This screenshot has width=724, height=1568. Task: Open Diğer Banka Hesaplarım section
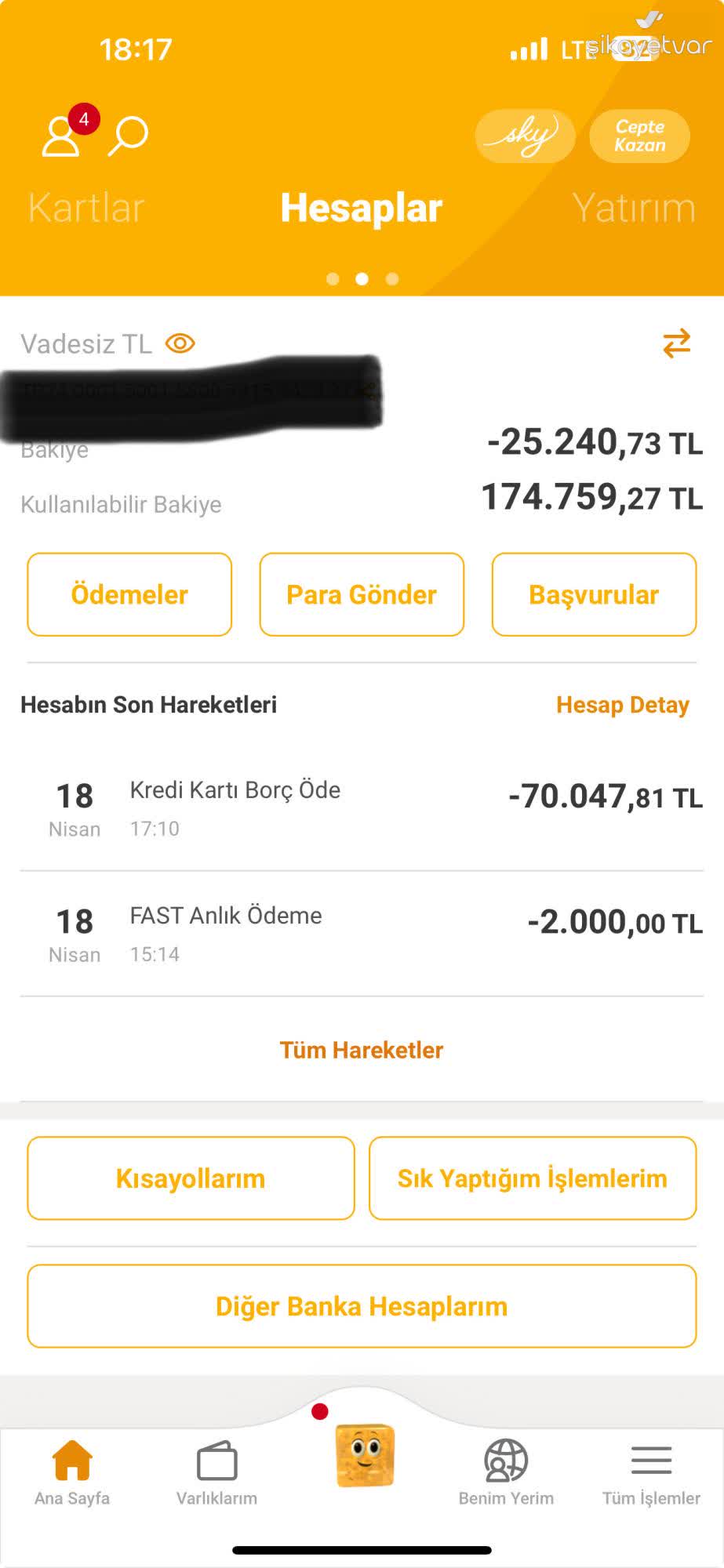362,1305
